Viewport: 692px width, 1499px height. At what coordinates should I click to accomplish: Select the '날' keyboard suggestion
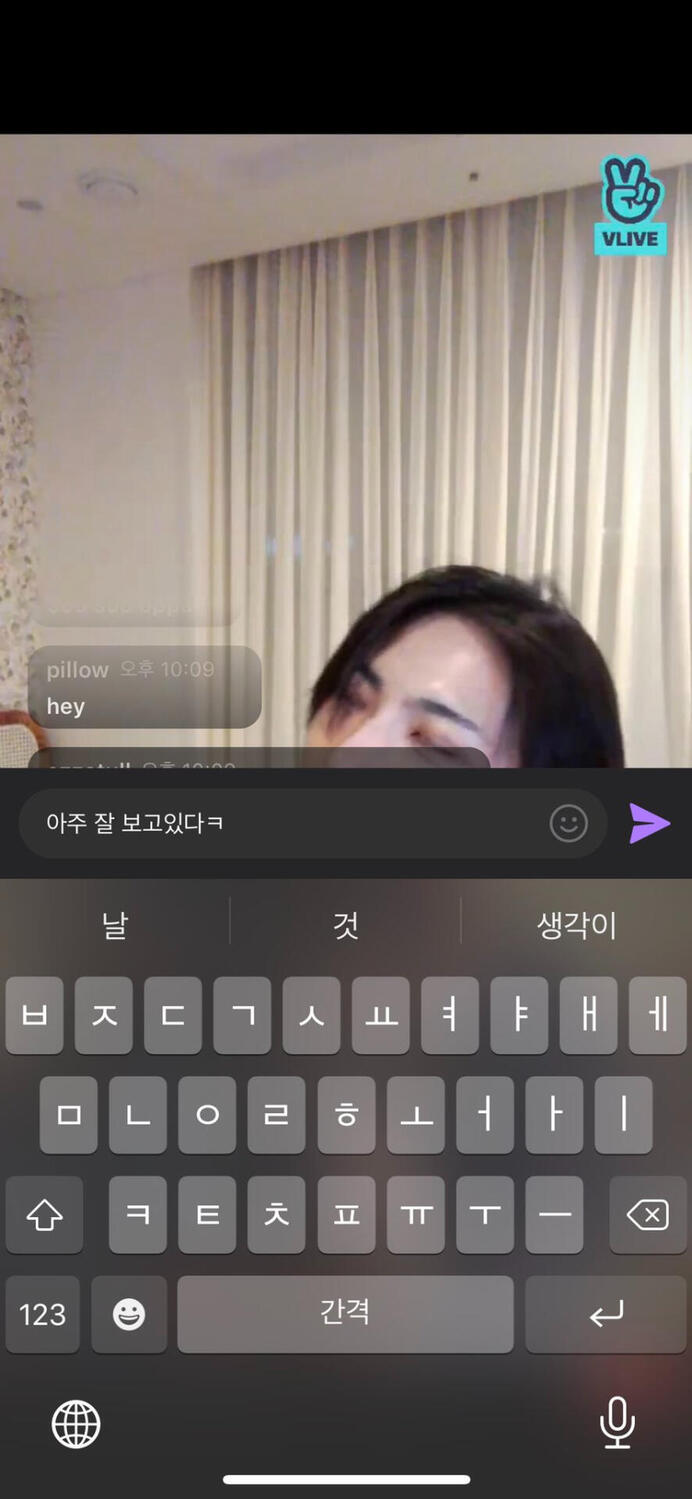(x=115, y=925)
